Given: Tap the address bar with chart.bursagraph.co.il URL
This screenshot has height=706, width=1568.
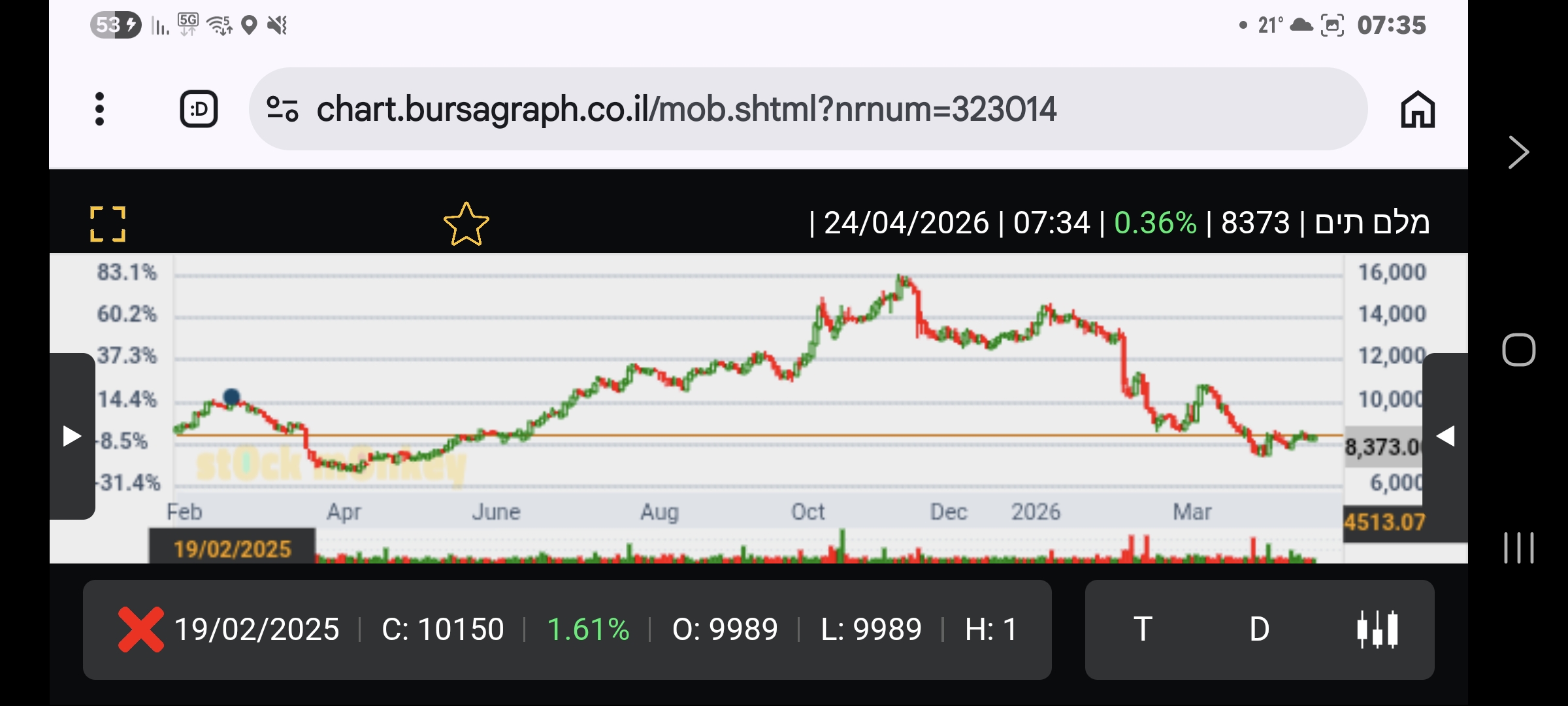Looking at the screenshot, I should (x=686, y=109).
